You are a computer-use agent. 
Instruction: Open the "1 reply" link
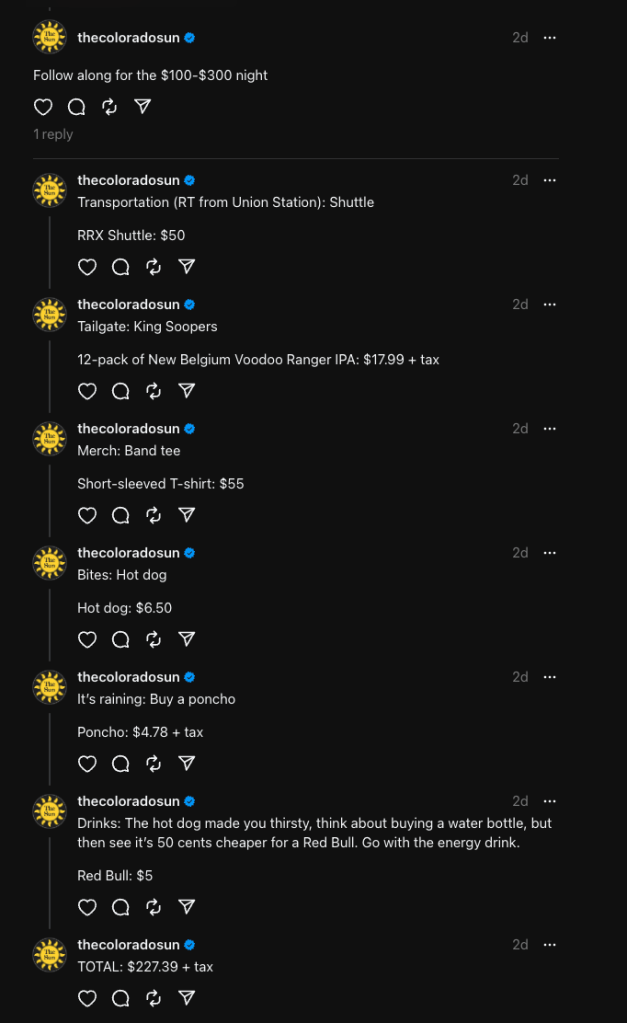(x=53, y=134)
